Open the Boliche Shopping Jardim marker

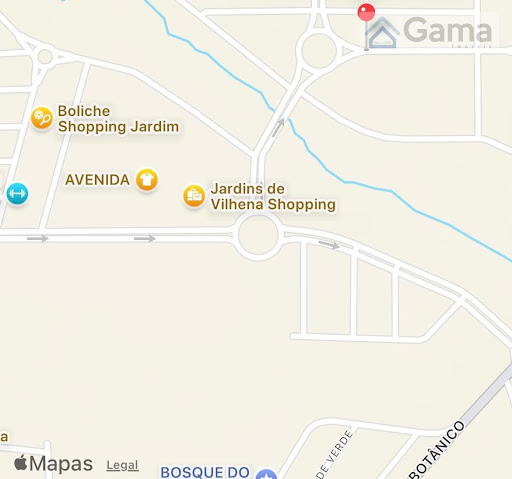(42, 117)
